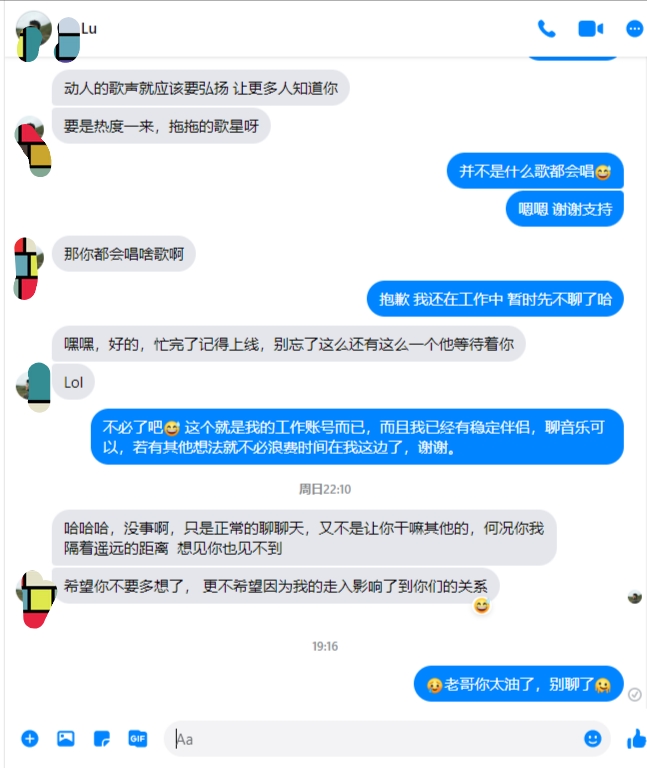647x768 pixels.
Task: Open the GIF picker
Action: pyautogui.click(x=137, y=739)
